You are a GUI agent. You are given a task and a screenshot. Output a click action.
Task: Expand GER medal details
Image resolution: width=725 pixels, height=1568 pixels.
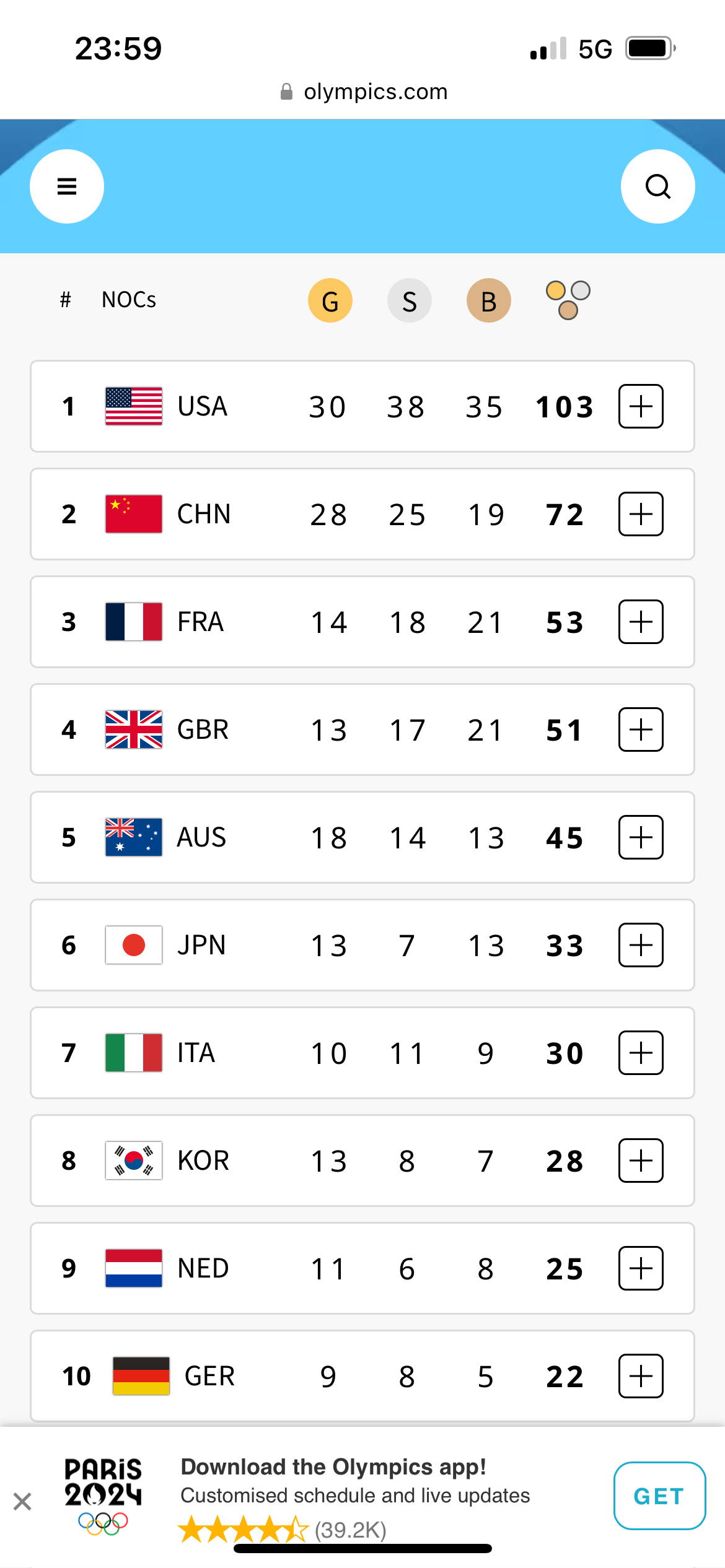coord(641,1376)
